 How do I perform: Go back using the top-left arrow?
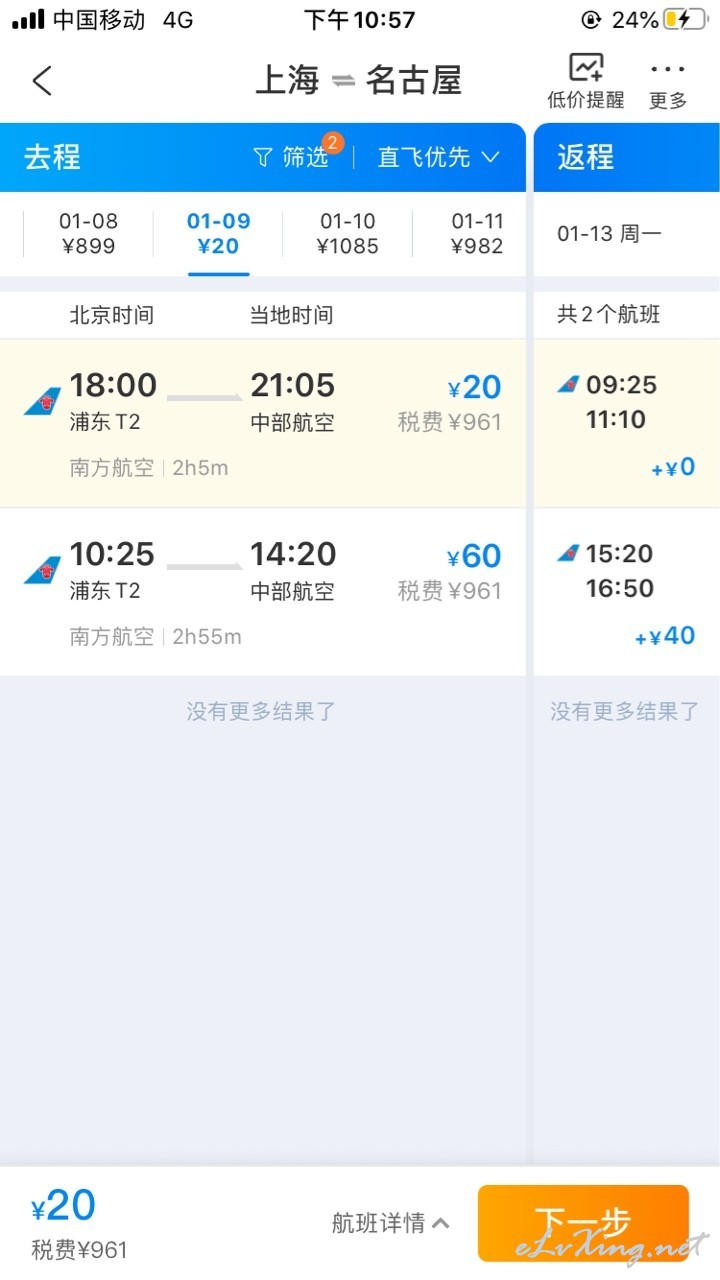coord(42,80)
